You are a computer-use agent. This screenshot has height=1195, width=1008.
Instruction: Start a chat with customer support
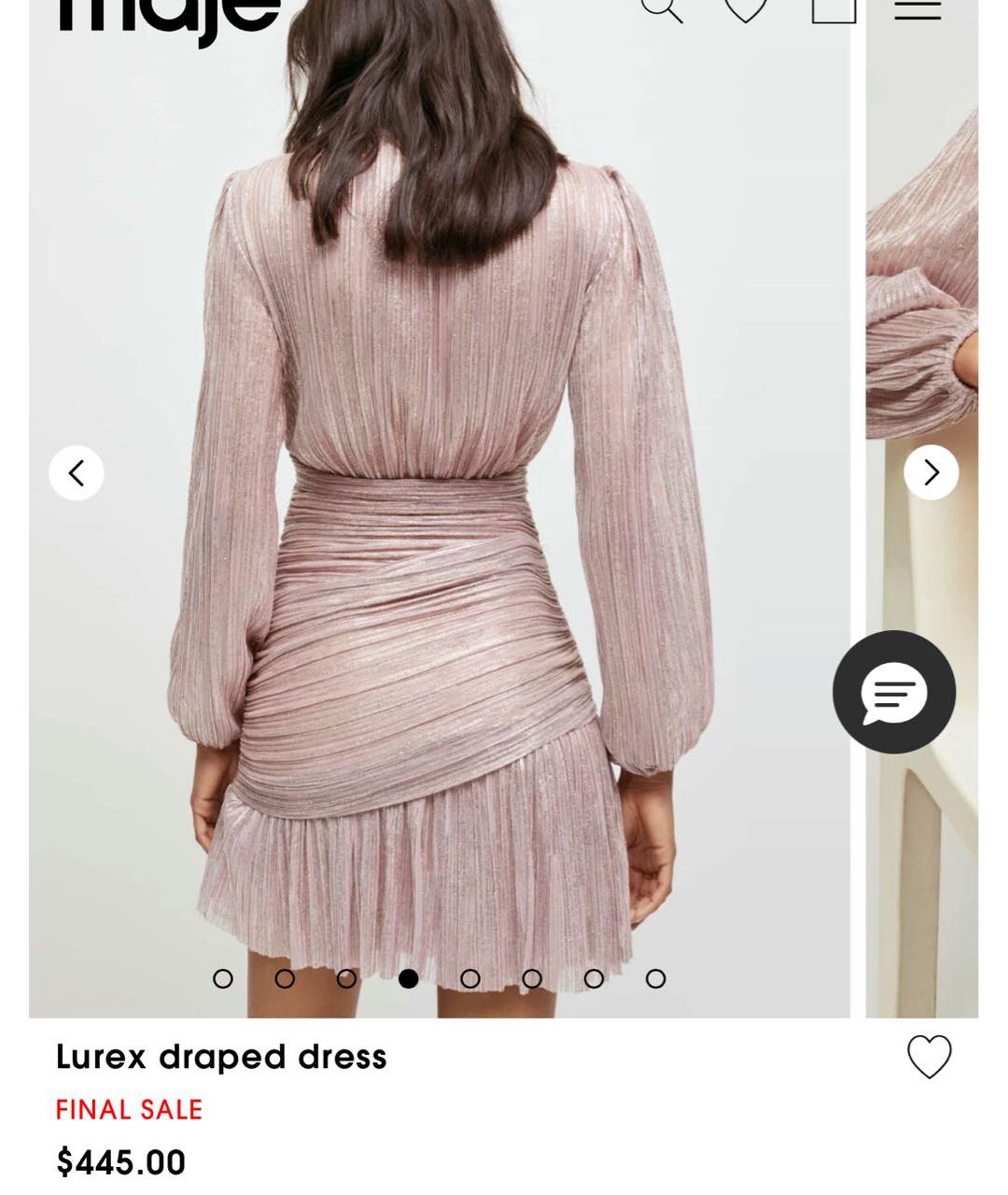click(x=893, y=692)
